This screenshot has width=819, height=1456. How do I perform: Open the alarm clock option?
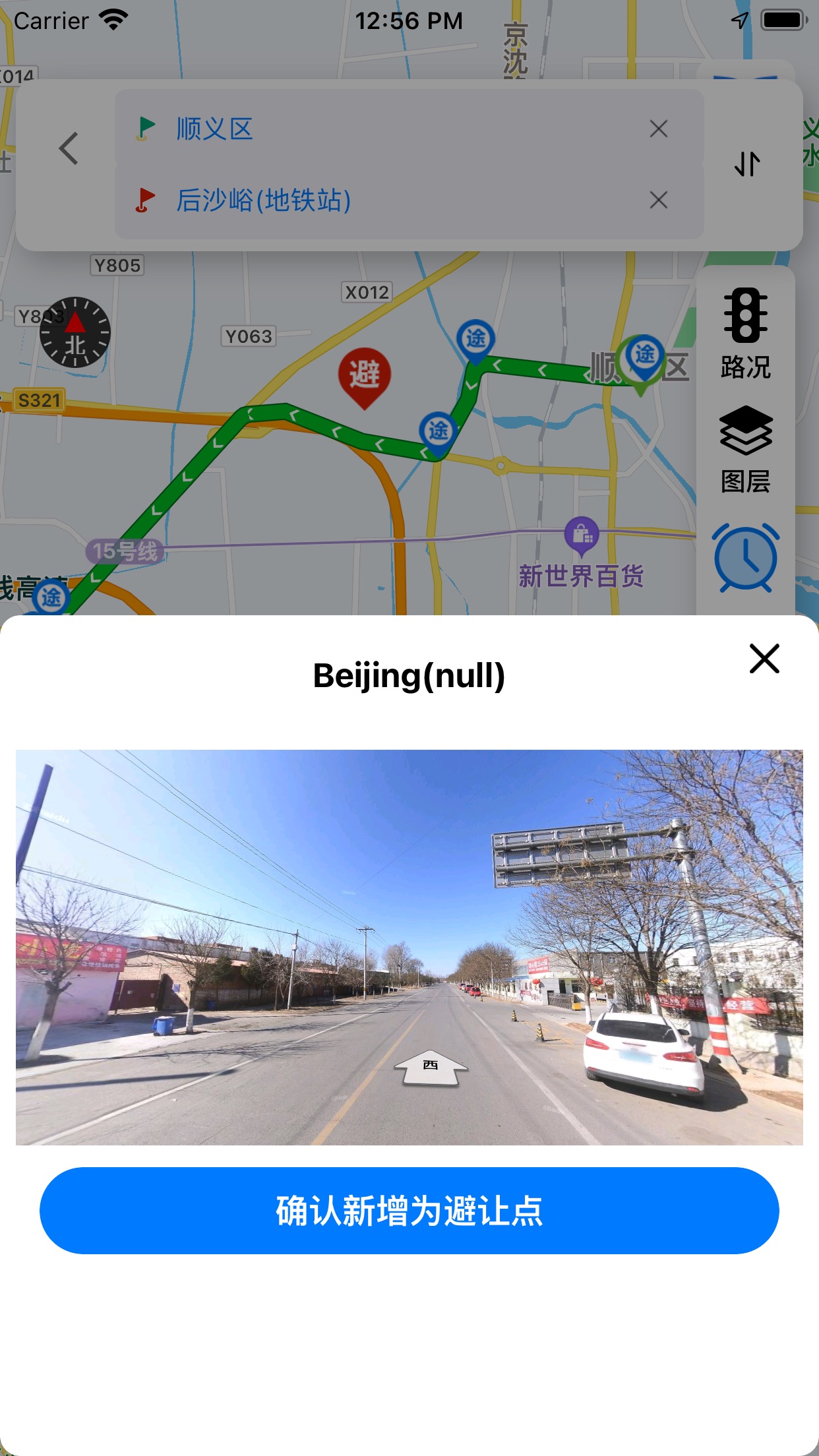[745, 558]
